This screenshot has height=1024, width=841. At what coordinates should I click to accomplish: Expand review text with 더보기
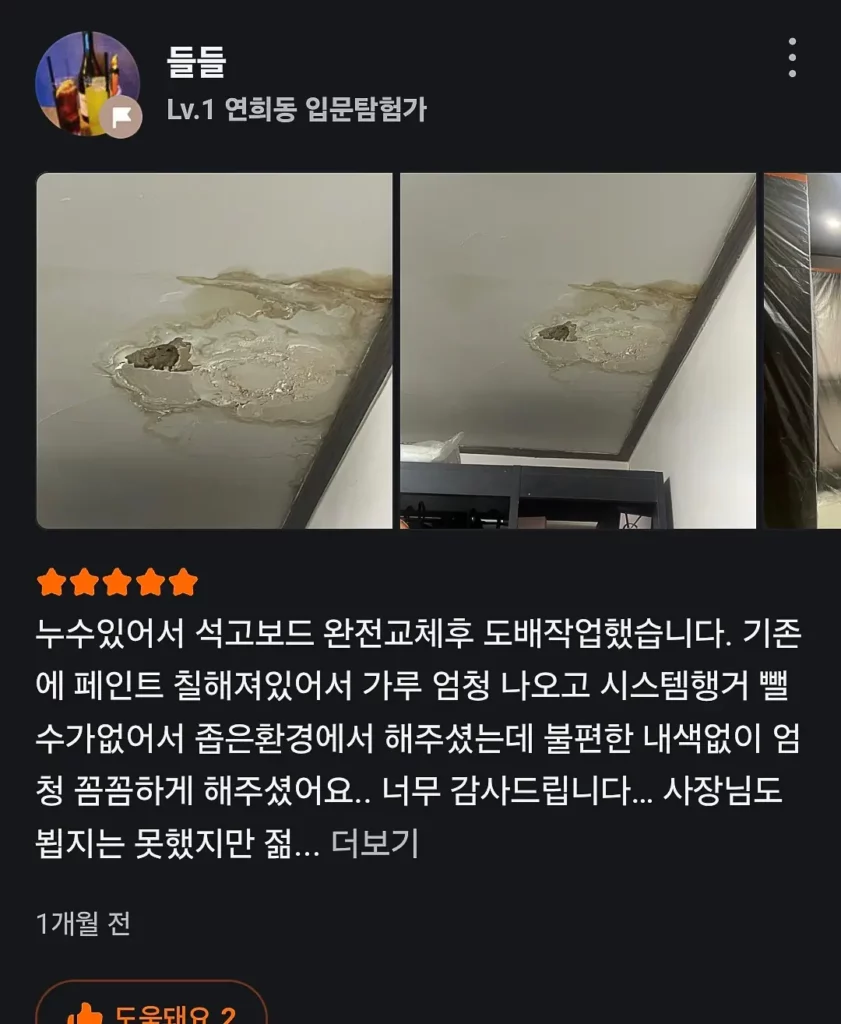pyautogui.click(x=374, y=844)
